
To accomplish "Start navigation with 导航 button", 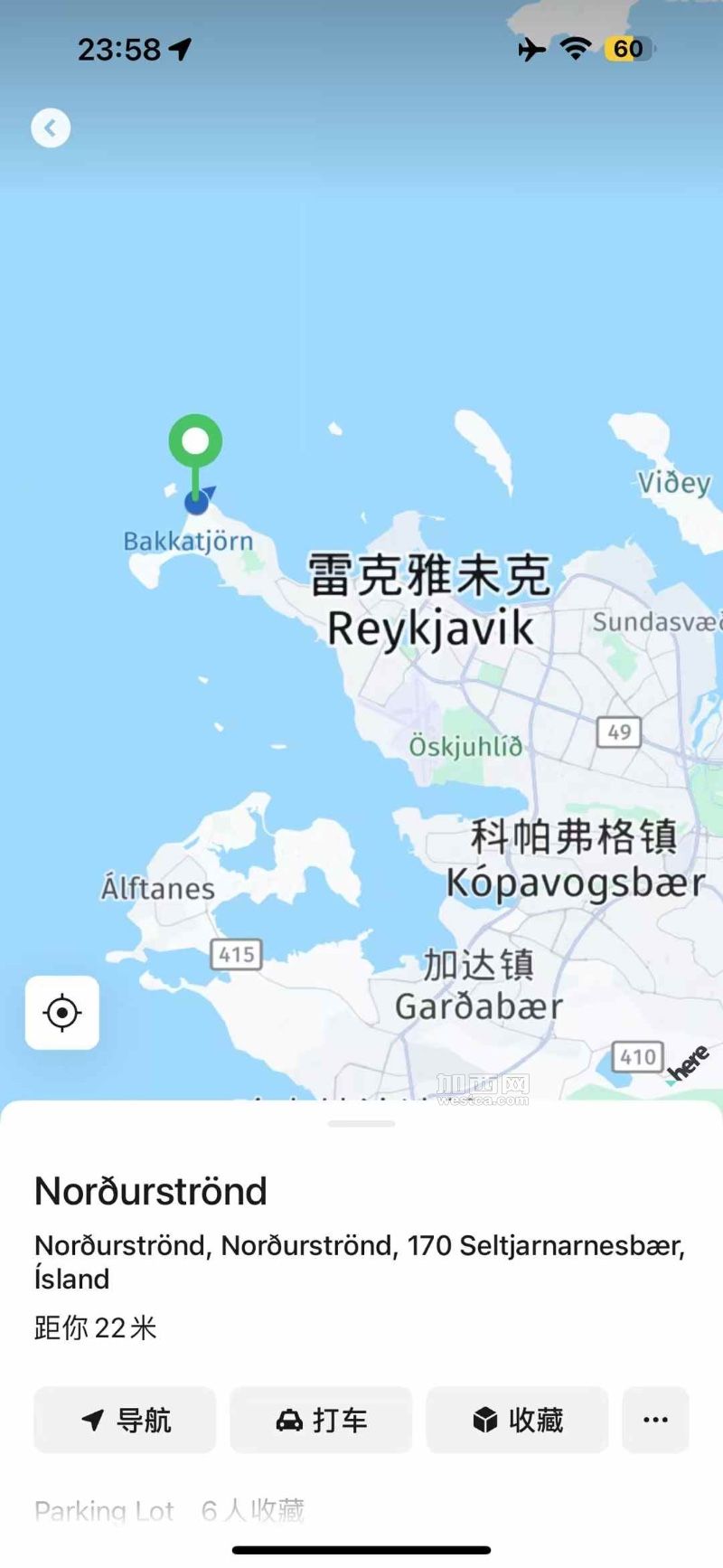I will pos(126,1420).
